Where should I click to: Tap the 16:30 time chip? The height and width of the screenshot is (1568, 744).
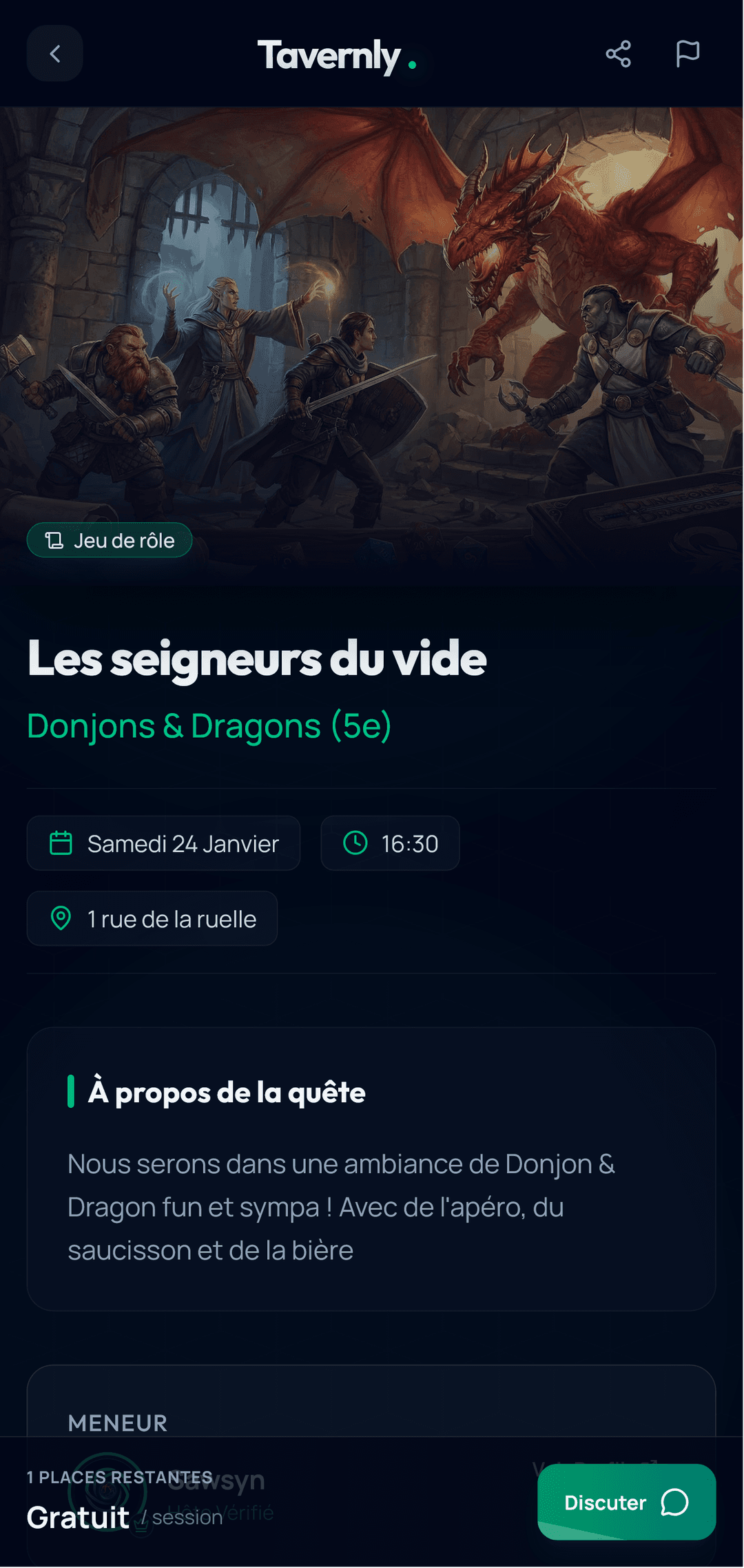(x=389, y=843)
